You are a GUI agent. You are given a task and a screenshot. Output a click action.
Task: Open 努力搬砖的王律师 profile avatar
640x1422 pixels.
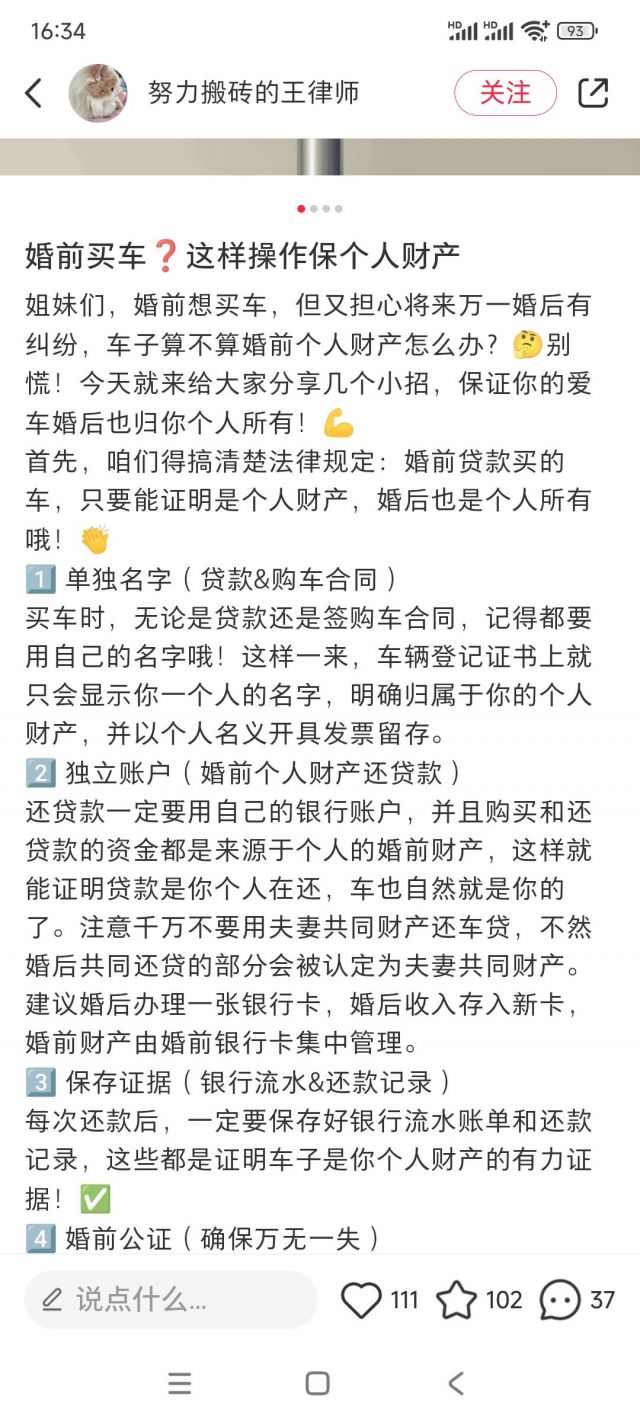pos(97,93)
